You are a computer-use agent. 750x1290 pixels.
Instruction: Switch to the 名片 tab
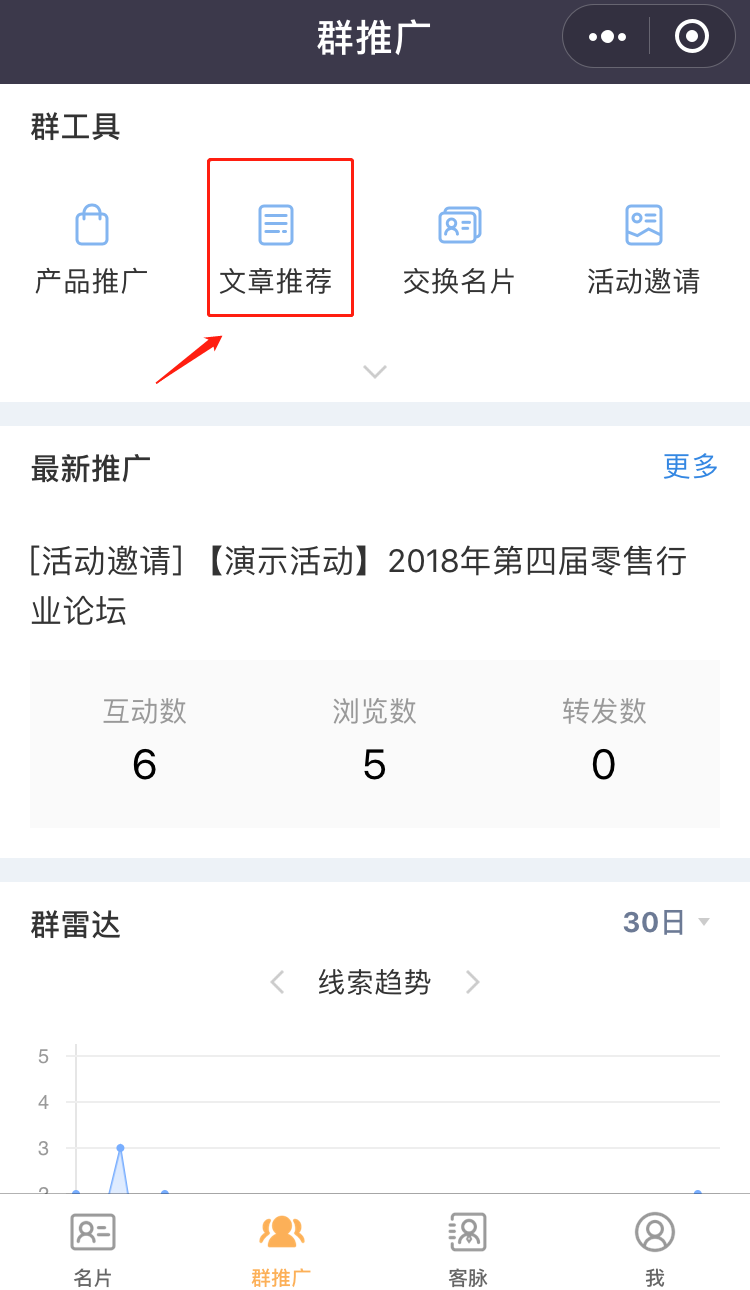pyautogui.click(x=93, y=1247)
